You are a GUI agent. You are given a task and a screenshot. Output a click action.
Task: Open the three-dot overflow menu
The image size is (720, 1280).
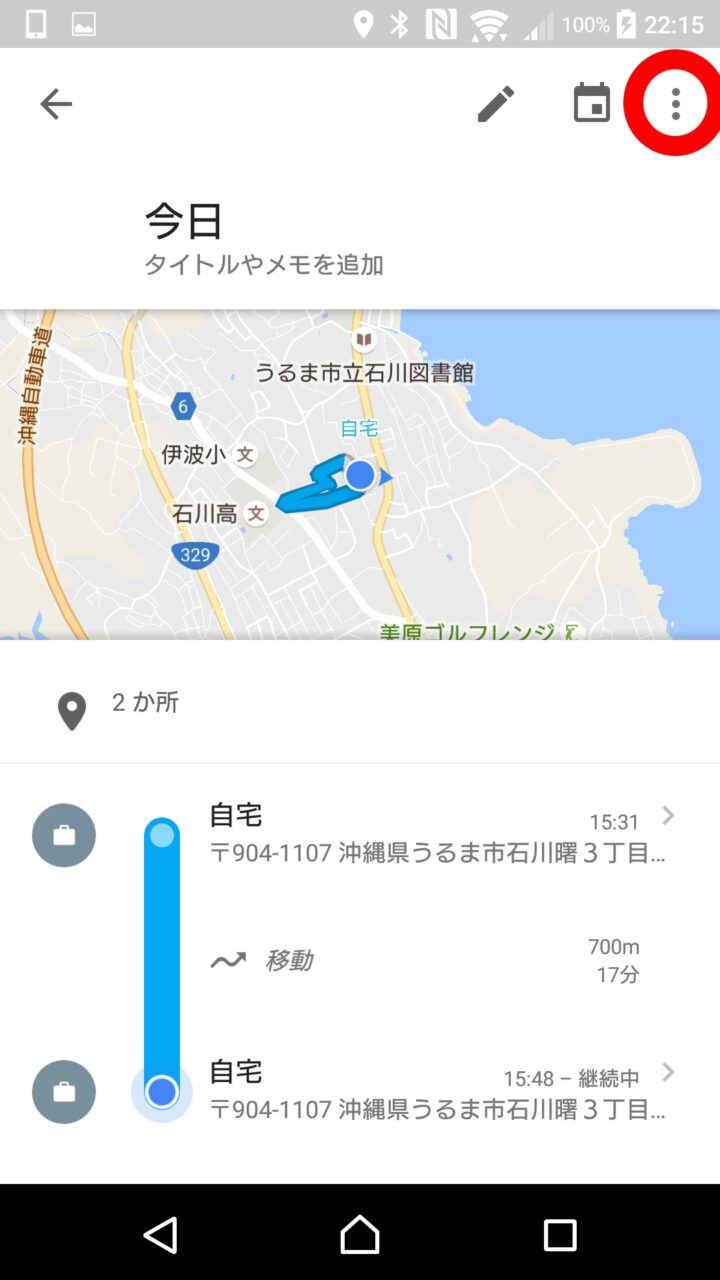point(676,104)
